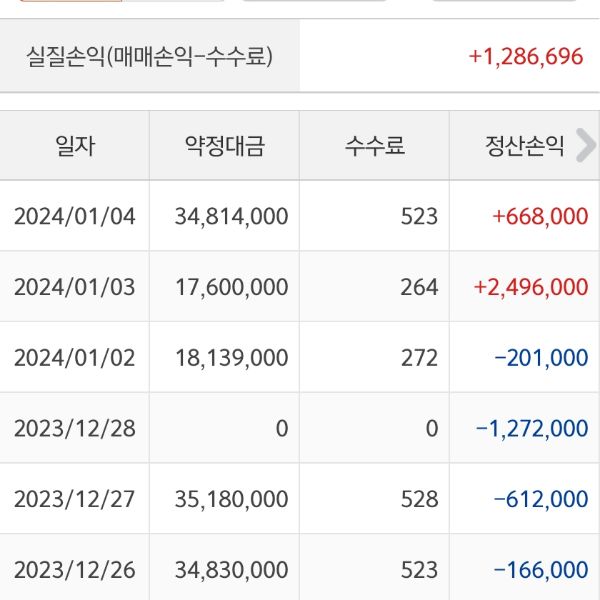Tap the right arrow beside 정산손익 column
600x600 pixels.
(586, 147)
